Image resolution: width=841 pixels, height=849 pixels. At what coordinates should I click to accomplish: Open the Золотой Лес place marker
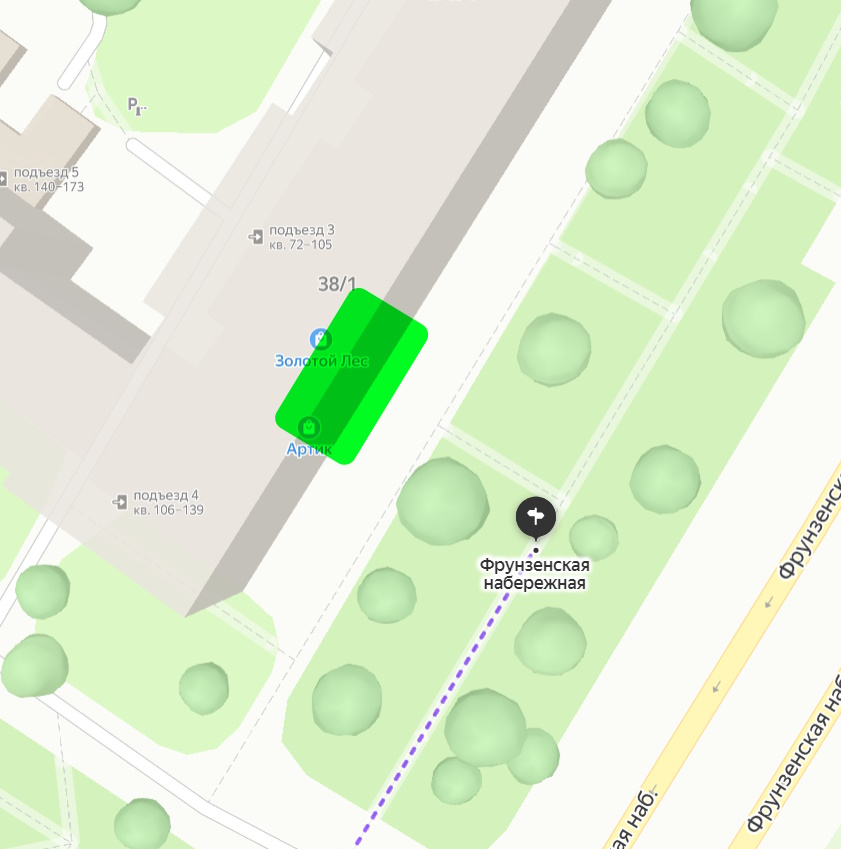click(x=320, y=340)
